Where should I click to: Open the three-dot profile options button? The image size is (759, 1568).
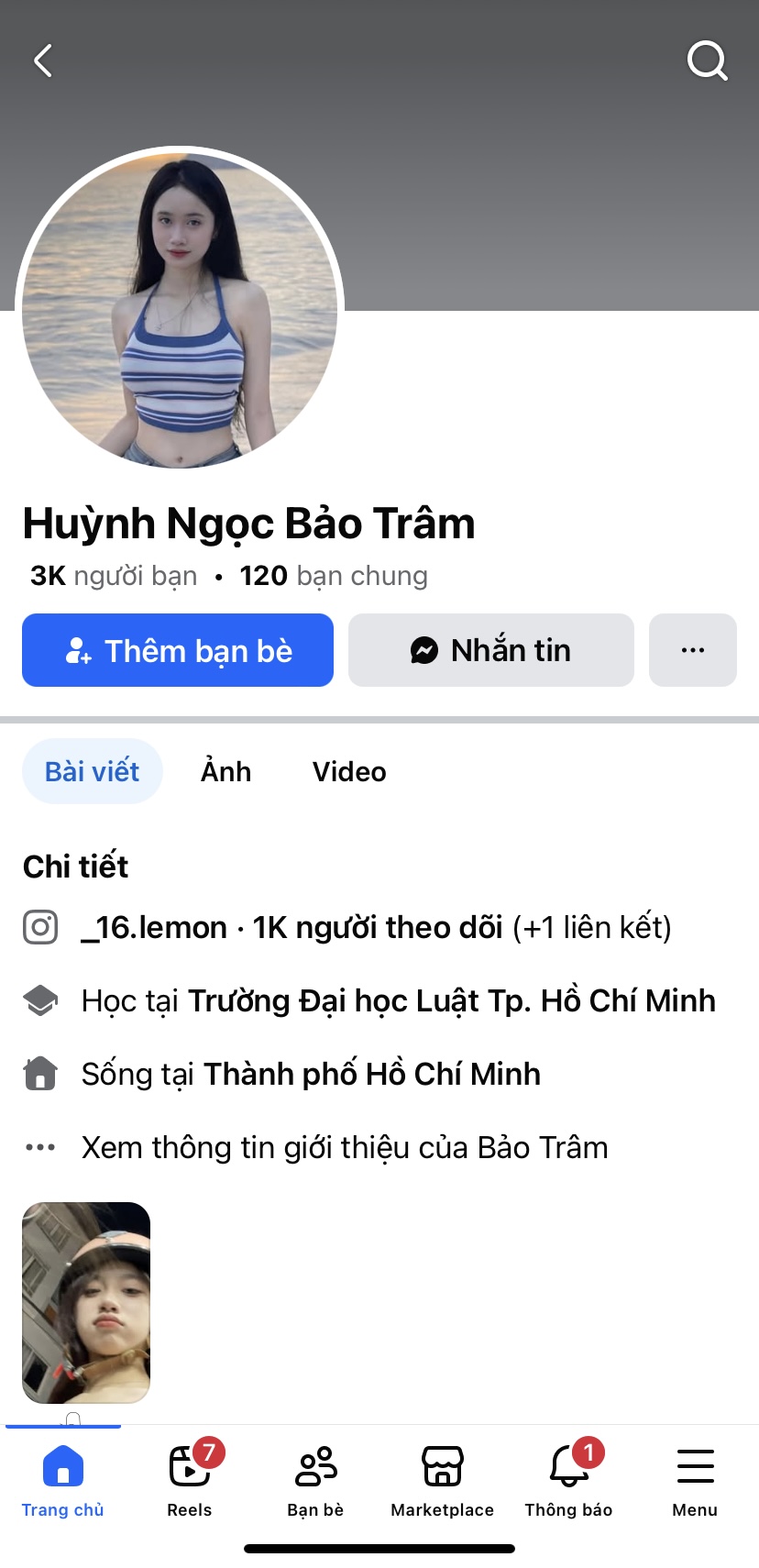pyautogui.click(x=692, y=650)
